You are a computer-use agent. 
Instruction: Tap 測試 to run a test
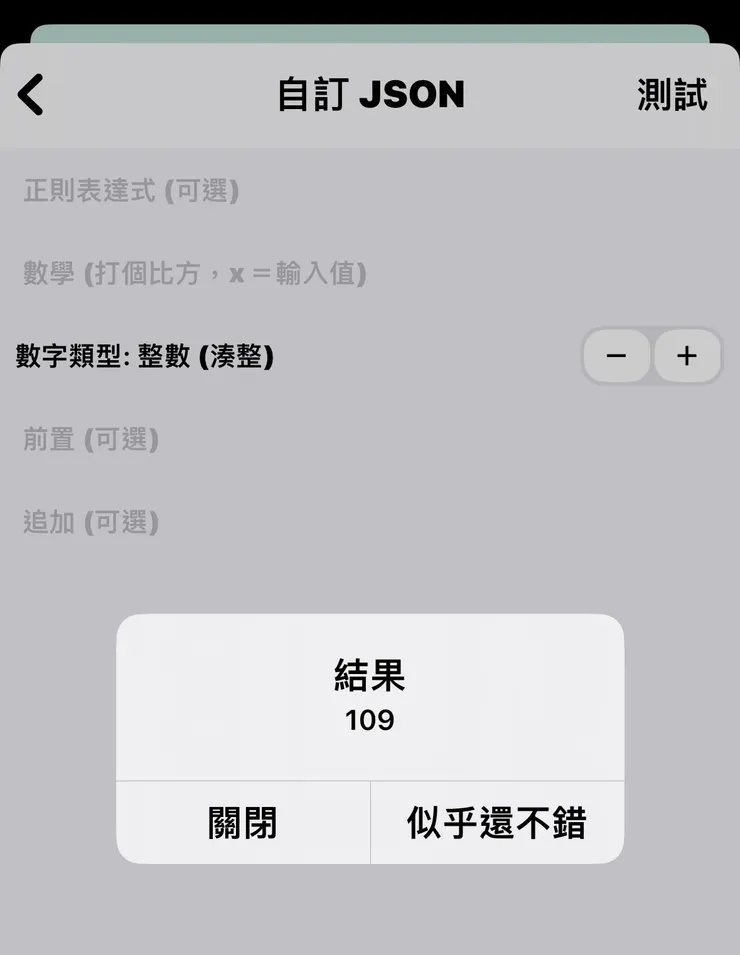[x=673, y=93]
